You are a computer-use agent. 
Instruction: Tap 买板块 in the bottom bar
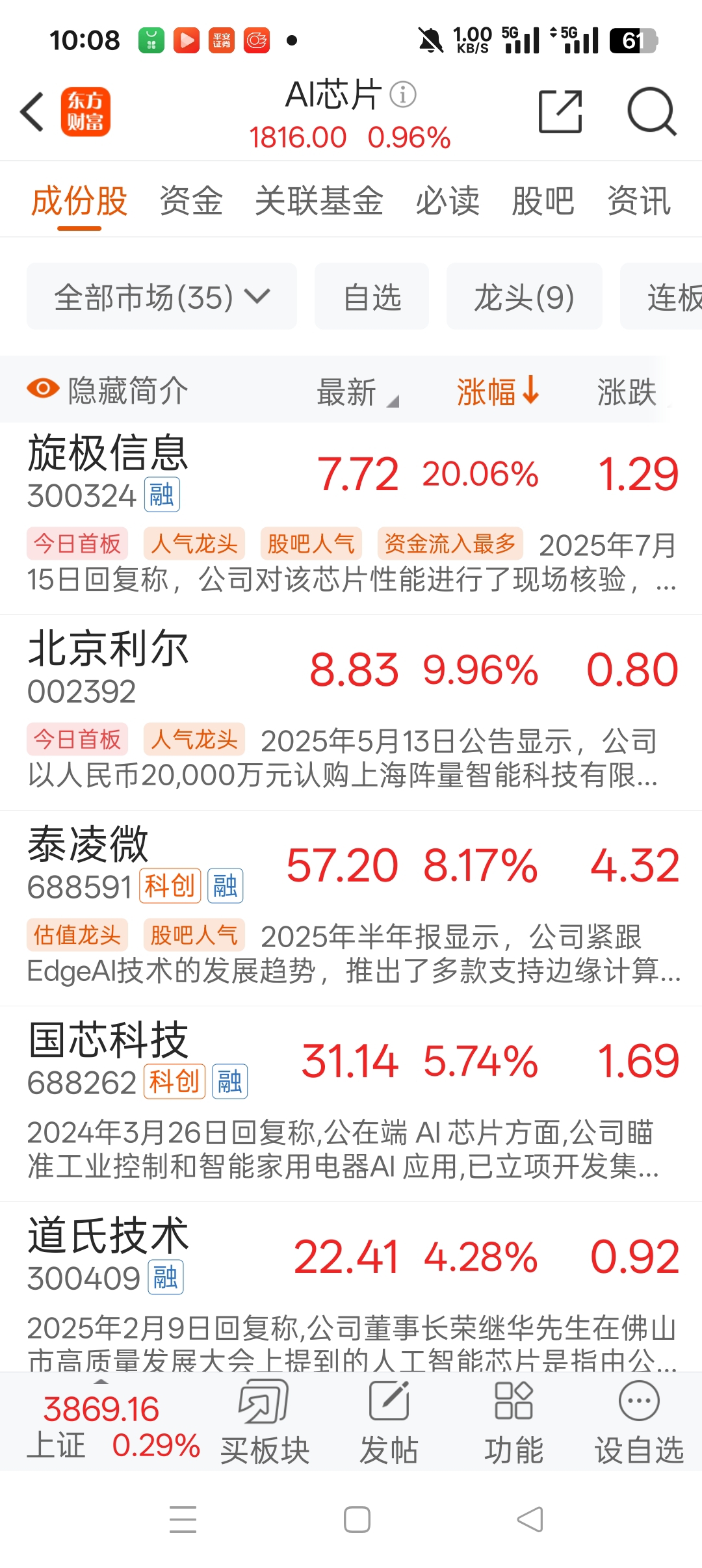click(265, 1423)
